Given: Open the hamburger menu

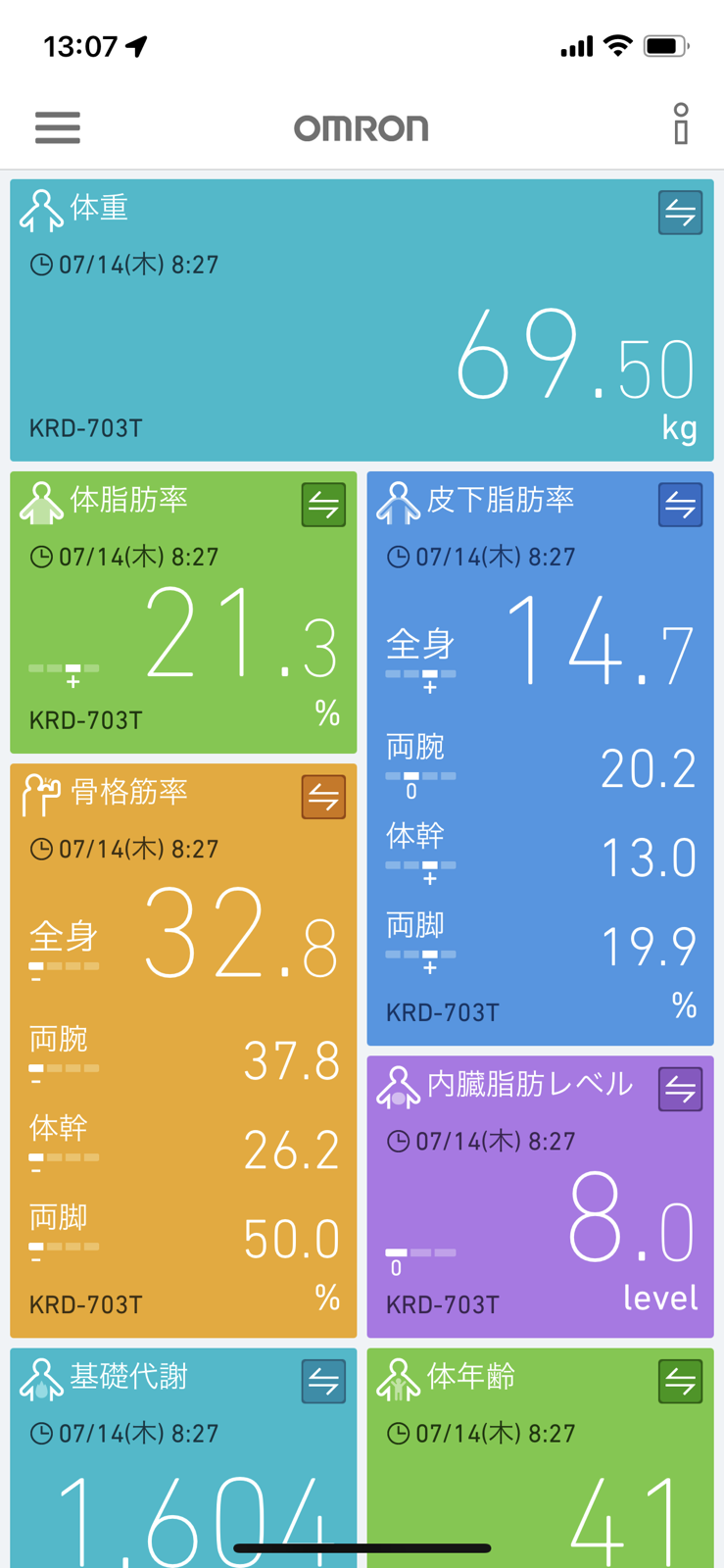Looking at the screenshot, I should coord(58,128).
